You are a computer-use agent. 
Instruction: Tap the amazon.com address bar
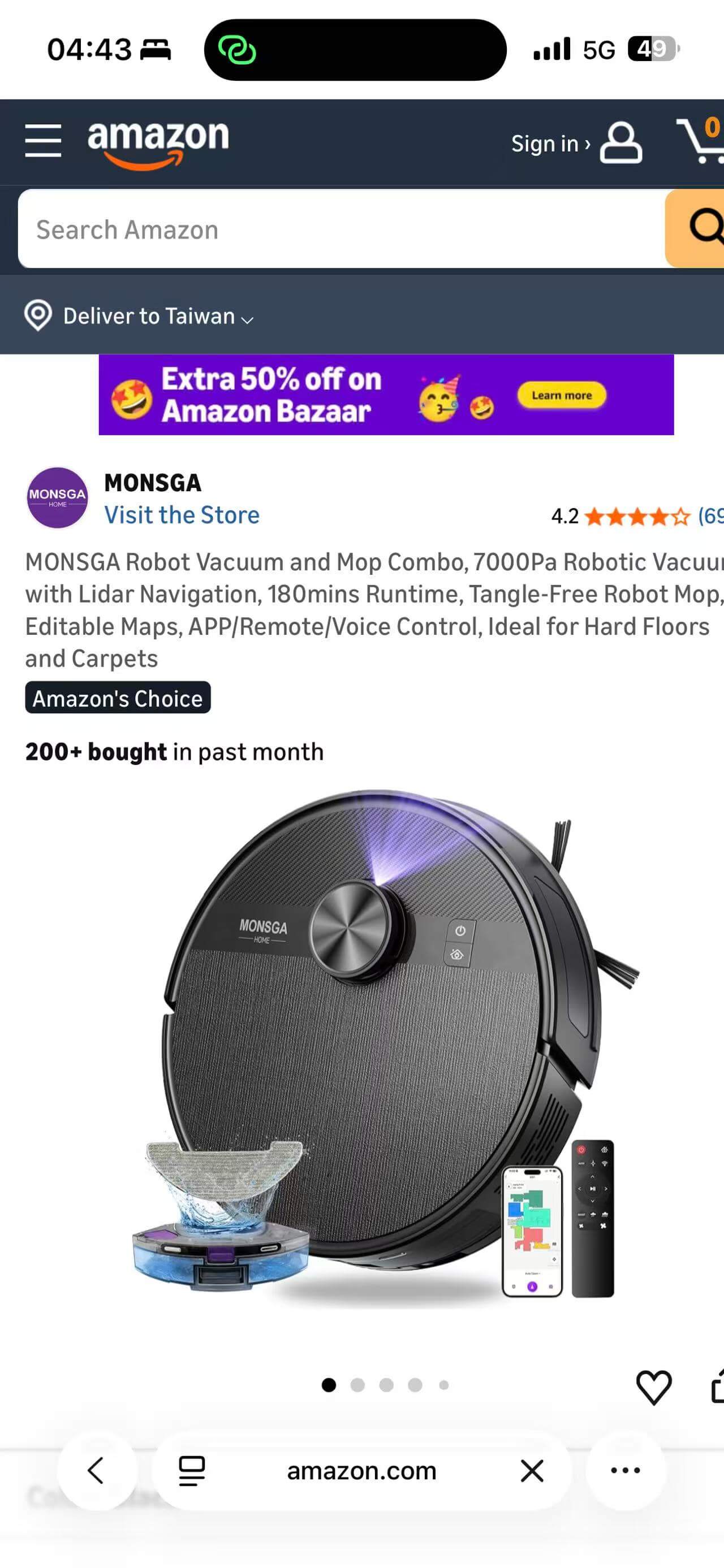(x=361, y=1471)
